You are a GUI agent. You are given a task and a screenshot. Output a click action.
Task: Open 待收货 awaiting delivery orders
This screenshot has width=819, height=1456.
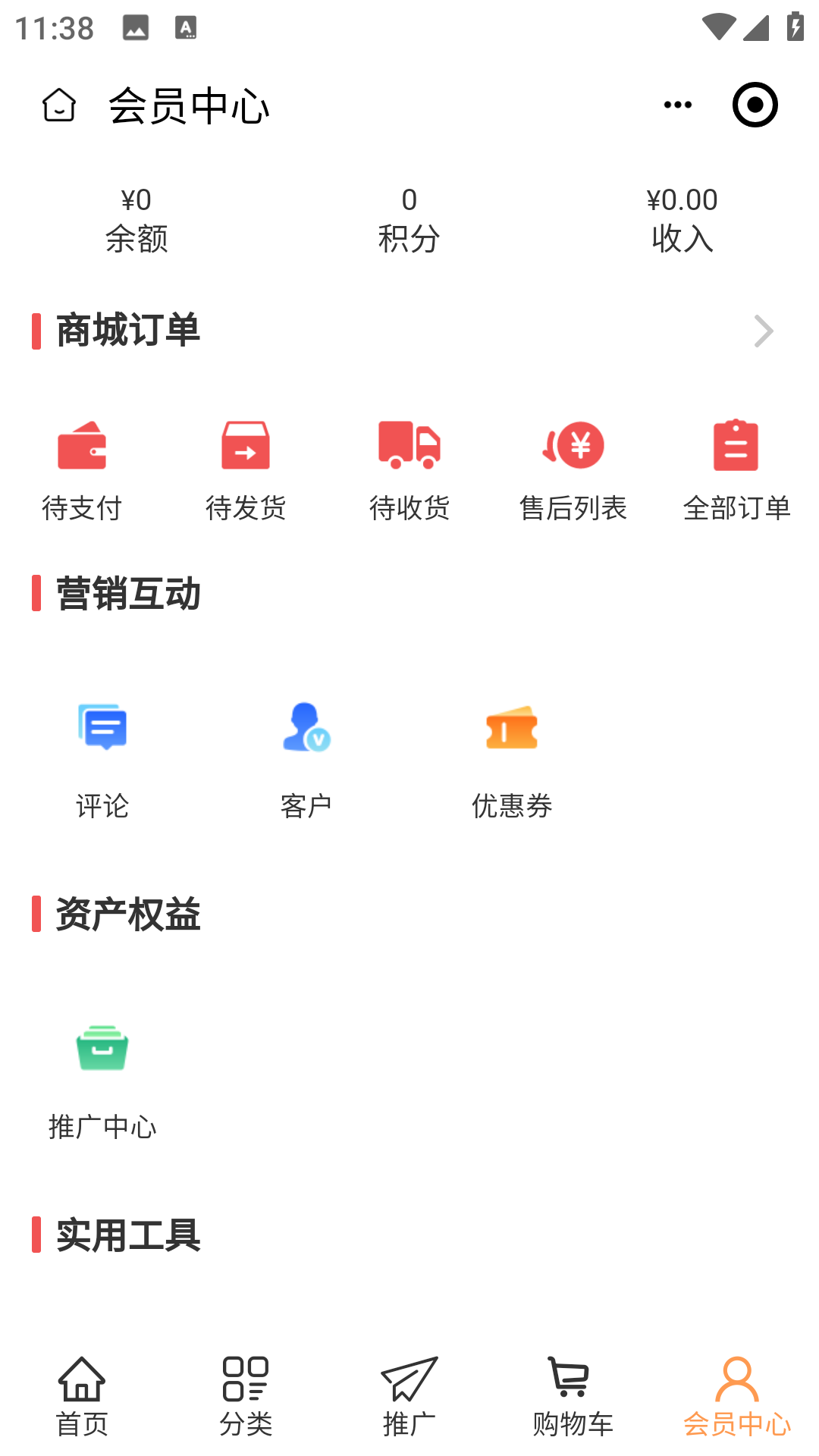[409, 466]
